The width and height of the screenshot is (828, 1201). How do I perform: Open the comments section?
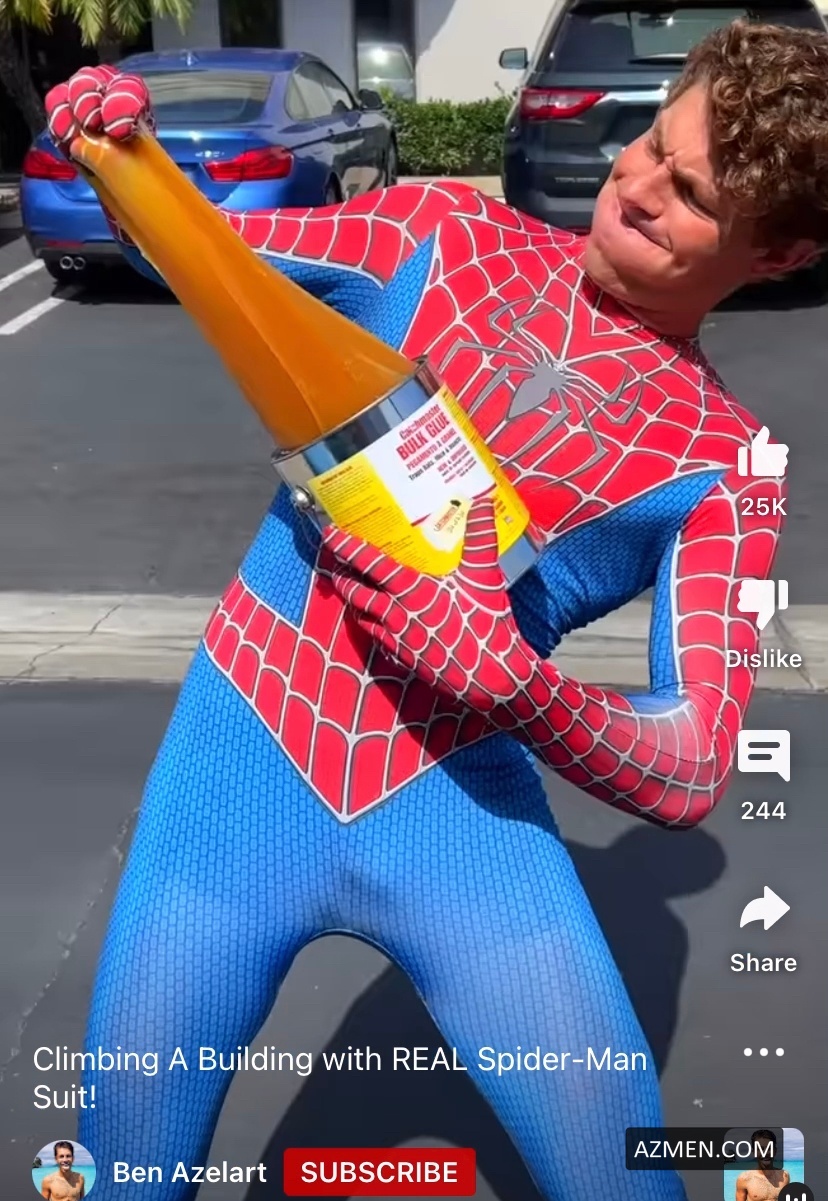click(x=763, y=757)
